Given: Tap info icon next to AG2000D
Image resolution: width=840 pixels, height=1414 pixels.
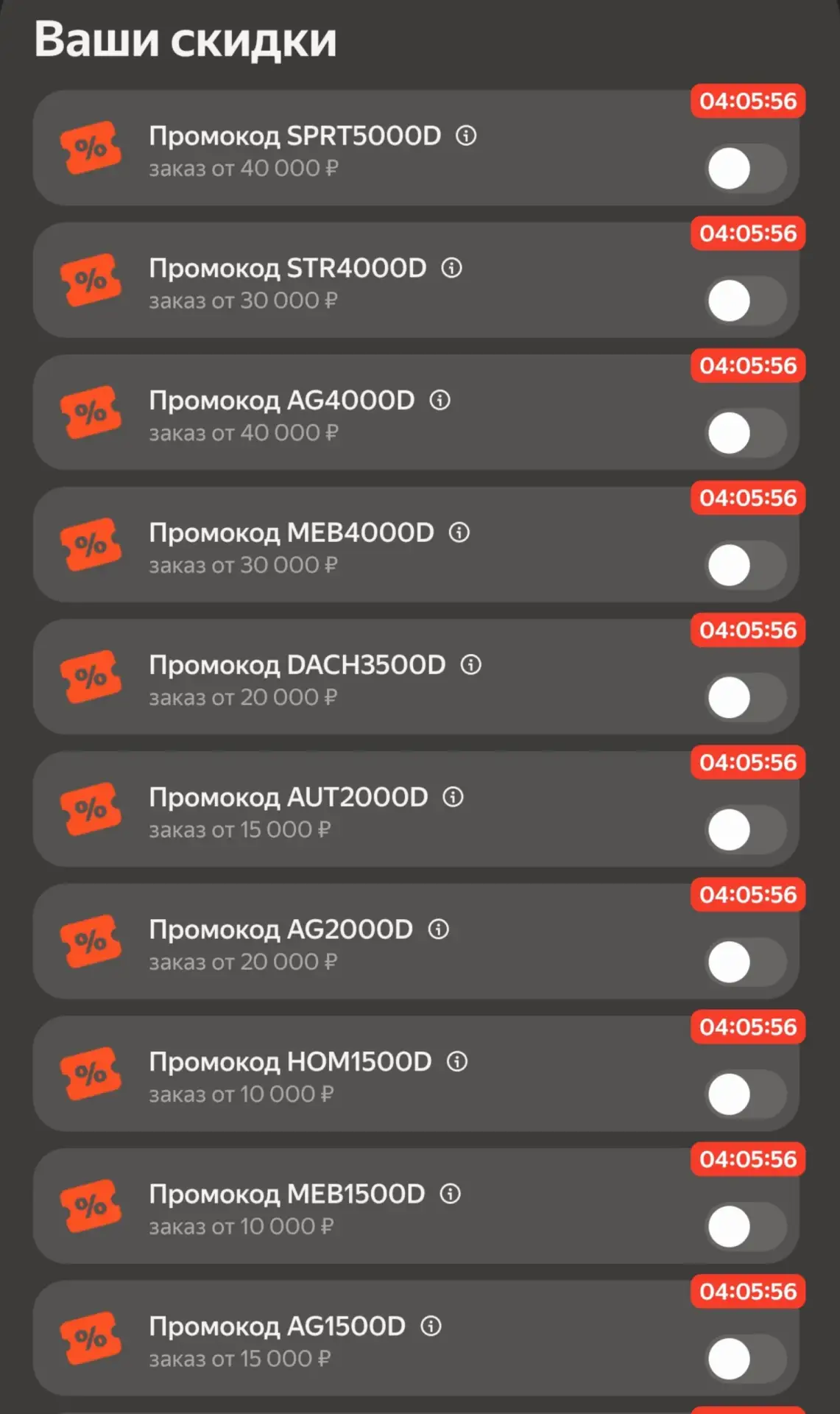Looking at the screenshot, I should 438,929.
